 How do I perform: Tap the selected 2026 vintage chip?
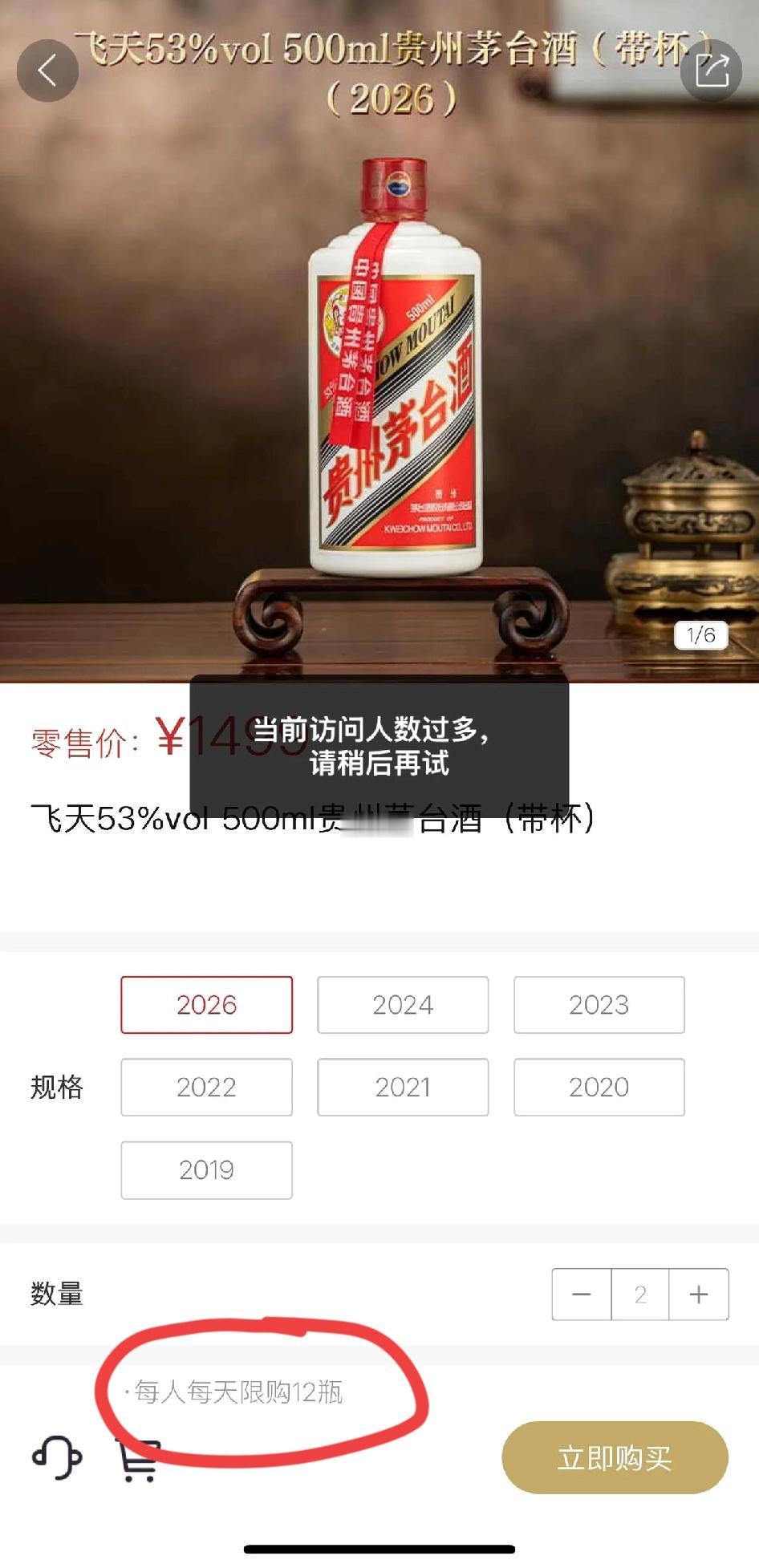coord(205,1004)
